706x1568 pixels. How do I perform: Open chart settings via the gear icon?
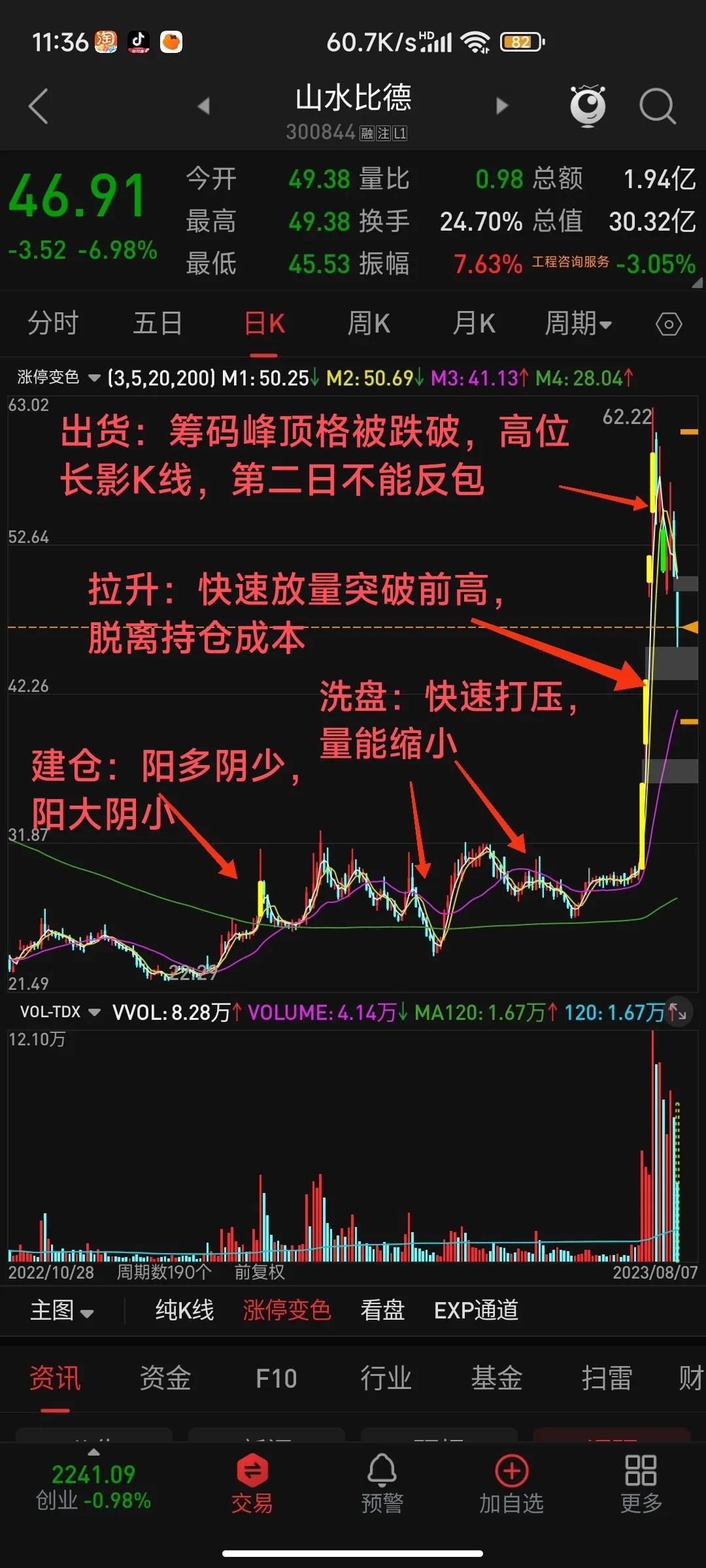(x=668, y=323)
